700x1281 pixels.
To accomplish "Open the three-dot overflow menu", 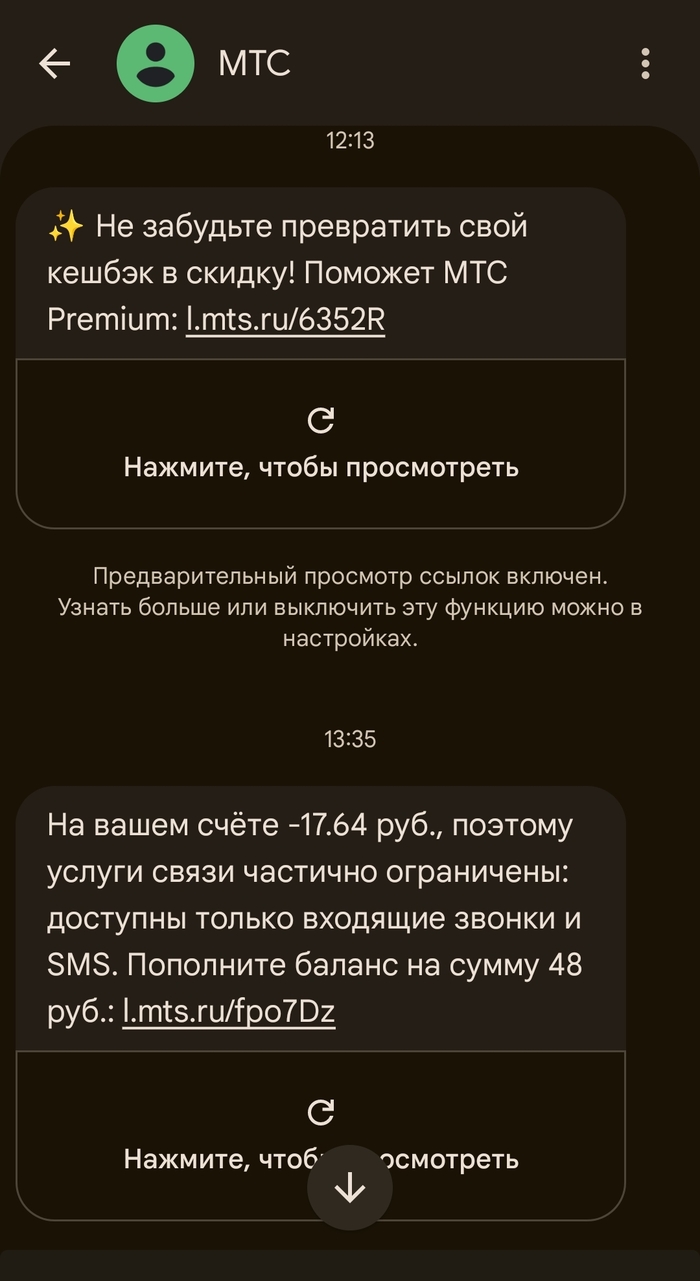I will 645,64.
